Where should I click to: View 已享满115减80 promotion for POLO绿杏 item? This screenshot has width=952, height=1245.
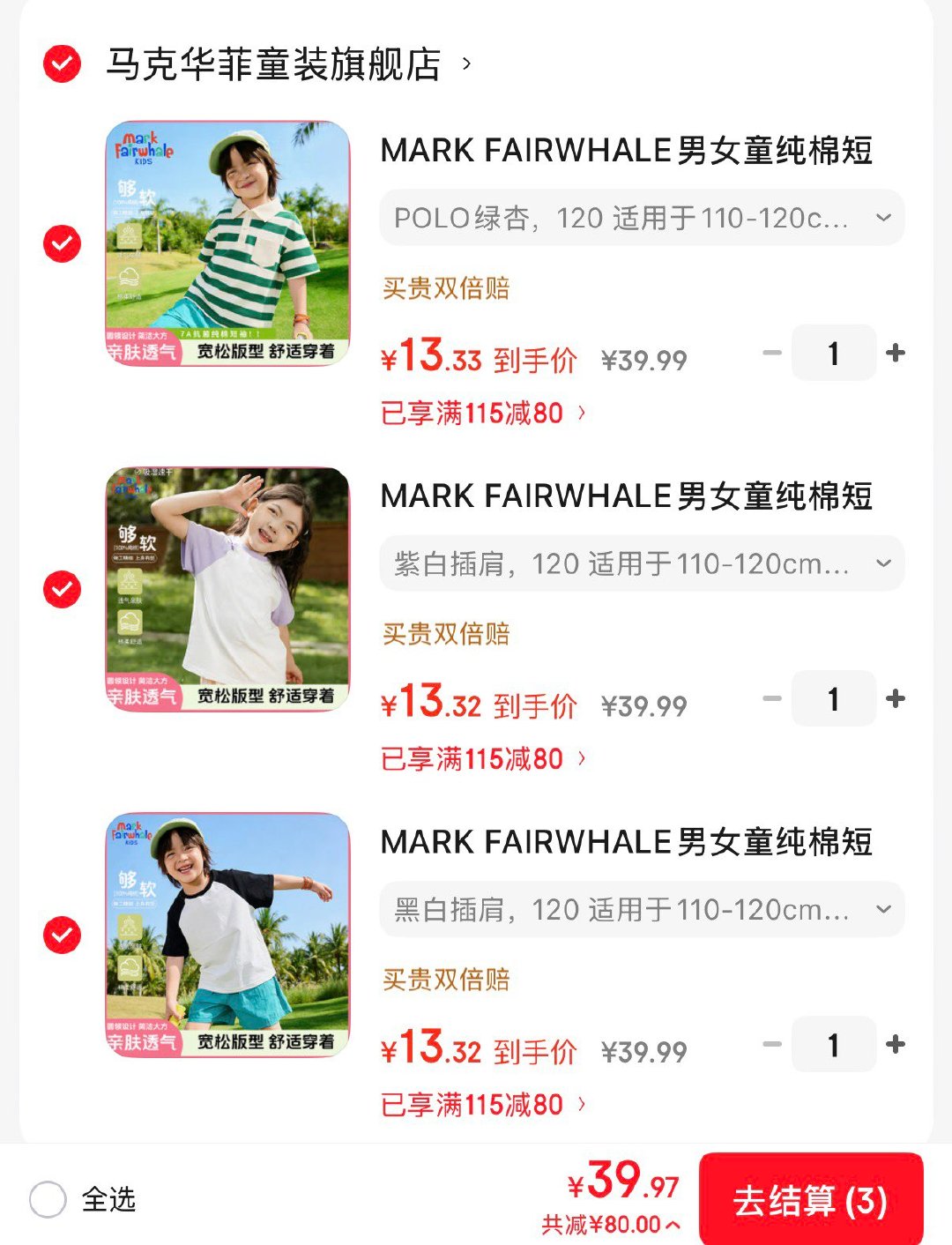point(482,413)
